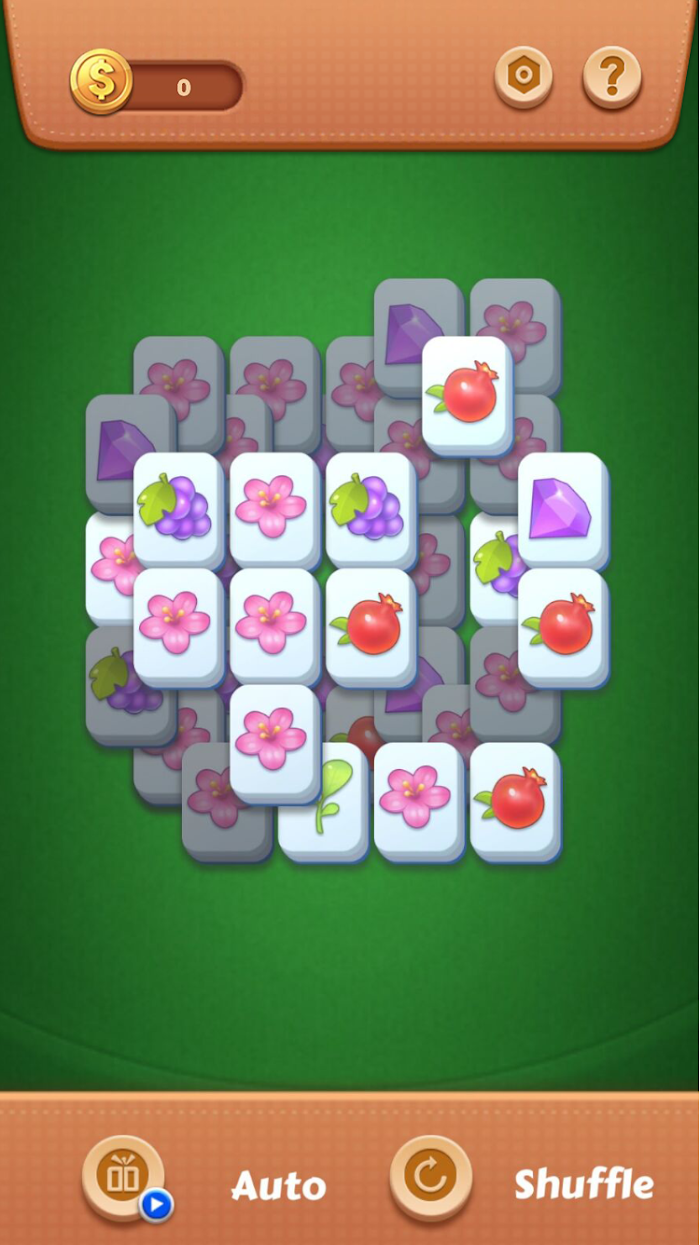The height and width of the screenshot is (1245, 700).
Task: Select the bright purple diamond tile
Action: pos(563,511)
